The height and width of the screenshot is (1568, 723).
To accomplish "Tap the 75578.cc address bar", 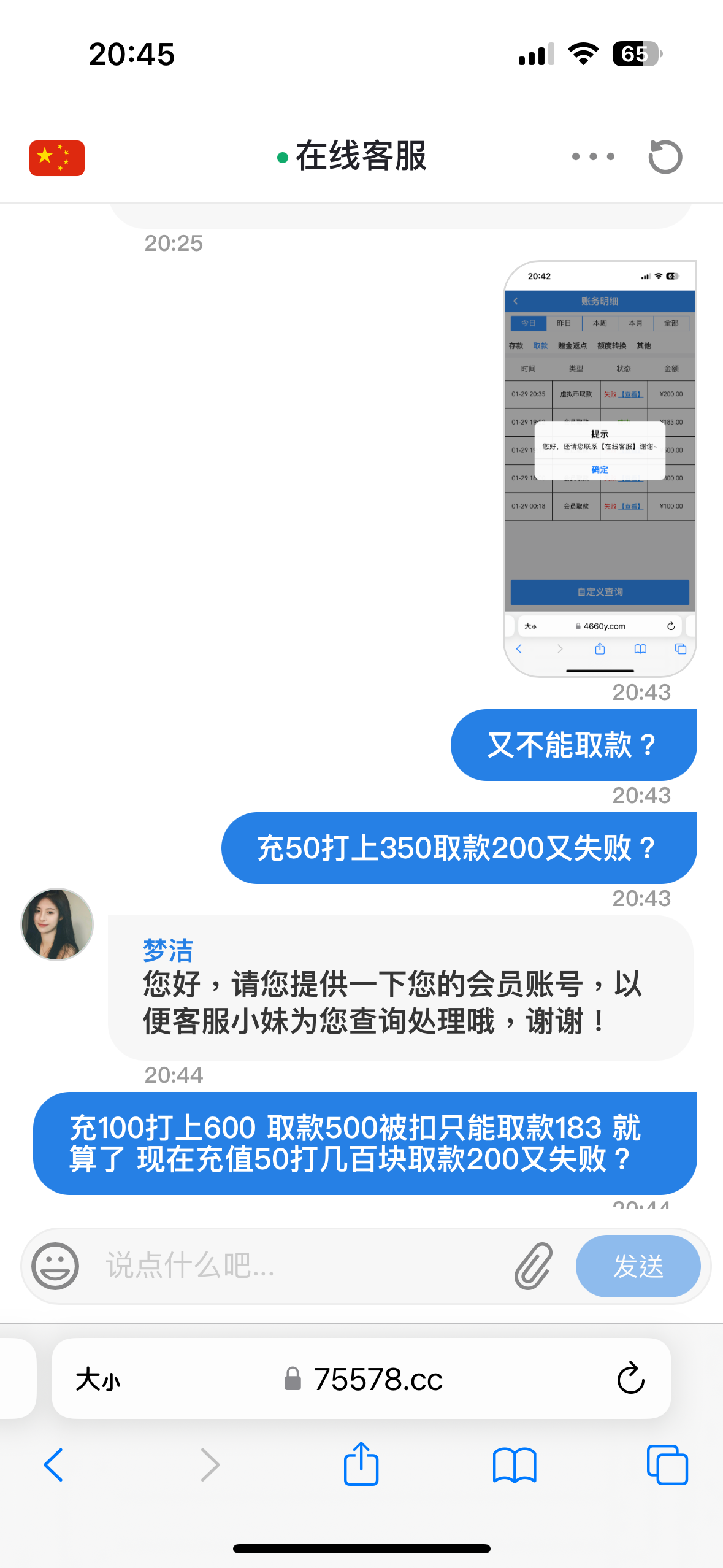I will (x=368, y=1380).
